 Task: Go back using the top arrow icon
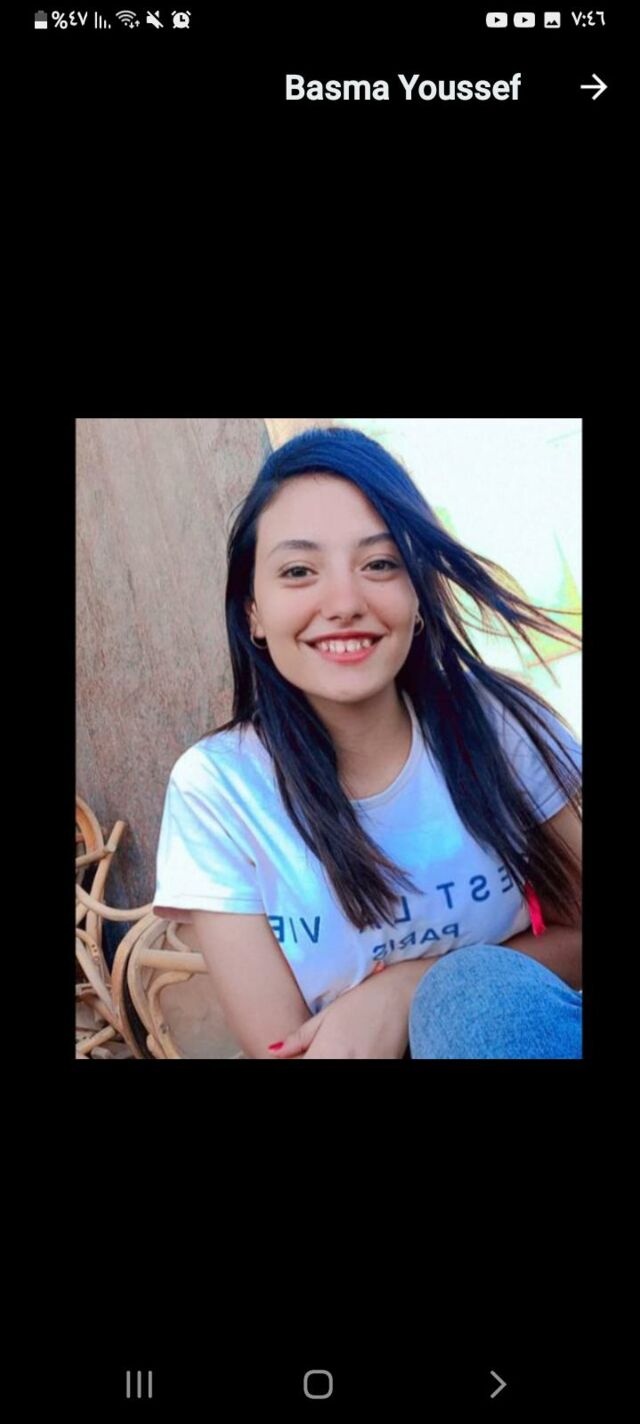coord(593,87)
